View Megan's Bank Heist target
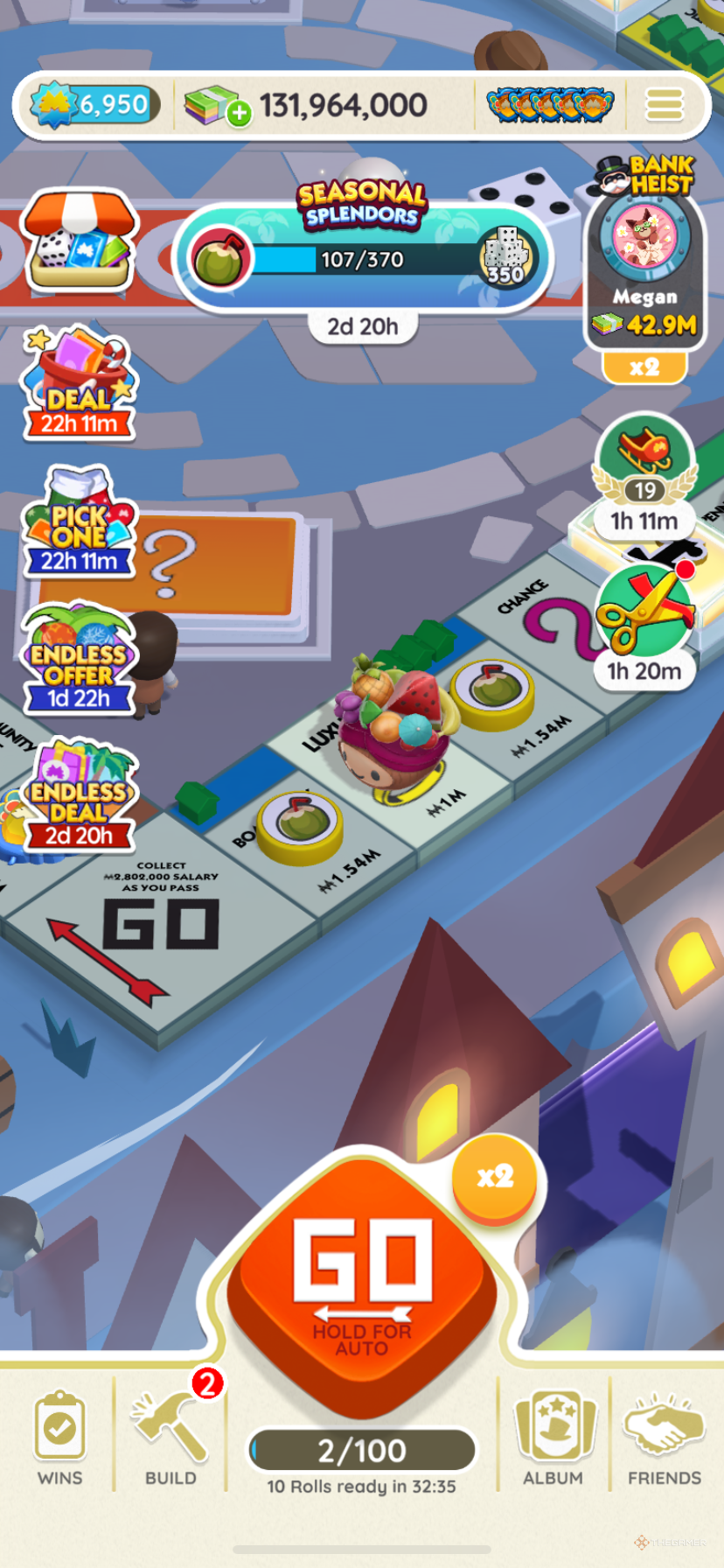The image size is (724, 1568). click(644, 262)
